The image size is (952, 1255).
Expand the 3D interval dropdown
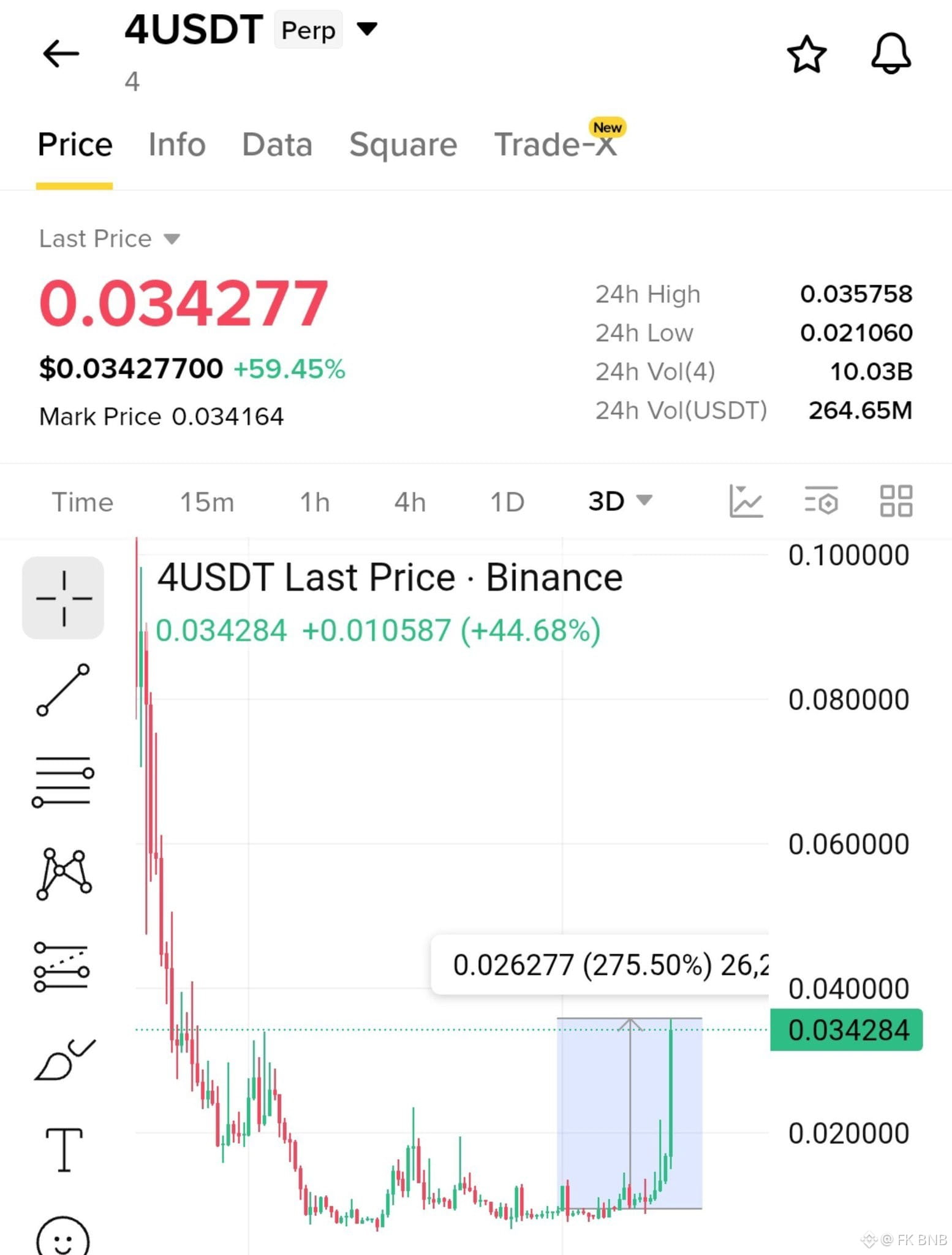pyautogui.click(x=620, y=501)
